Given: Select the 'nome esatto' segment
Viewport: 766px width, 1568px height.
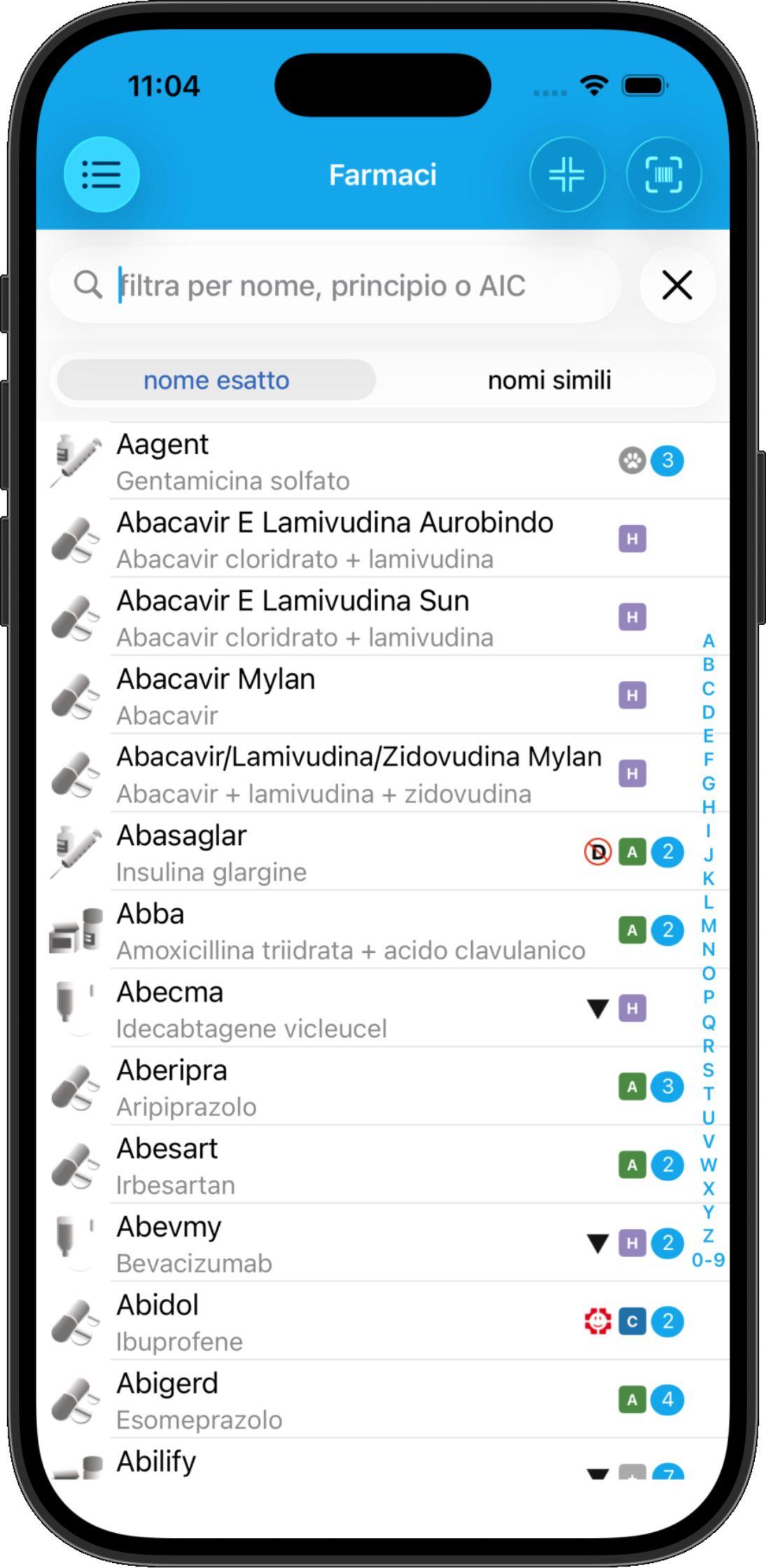Looking at the screenshot, I should click(216, 380).
